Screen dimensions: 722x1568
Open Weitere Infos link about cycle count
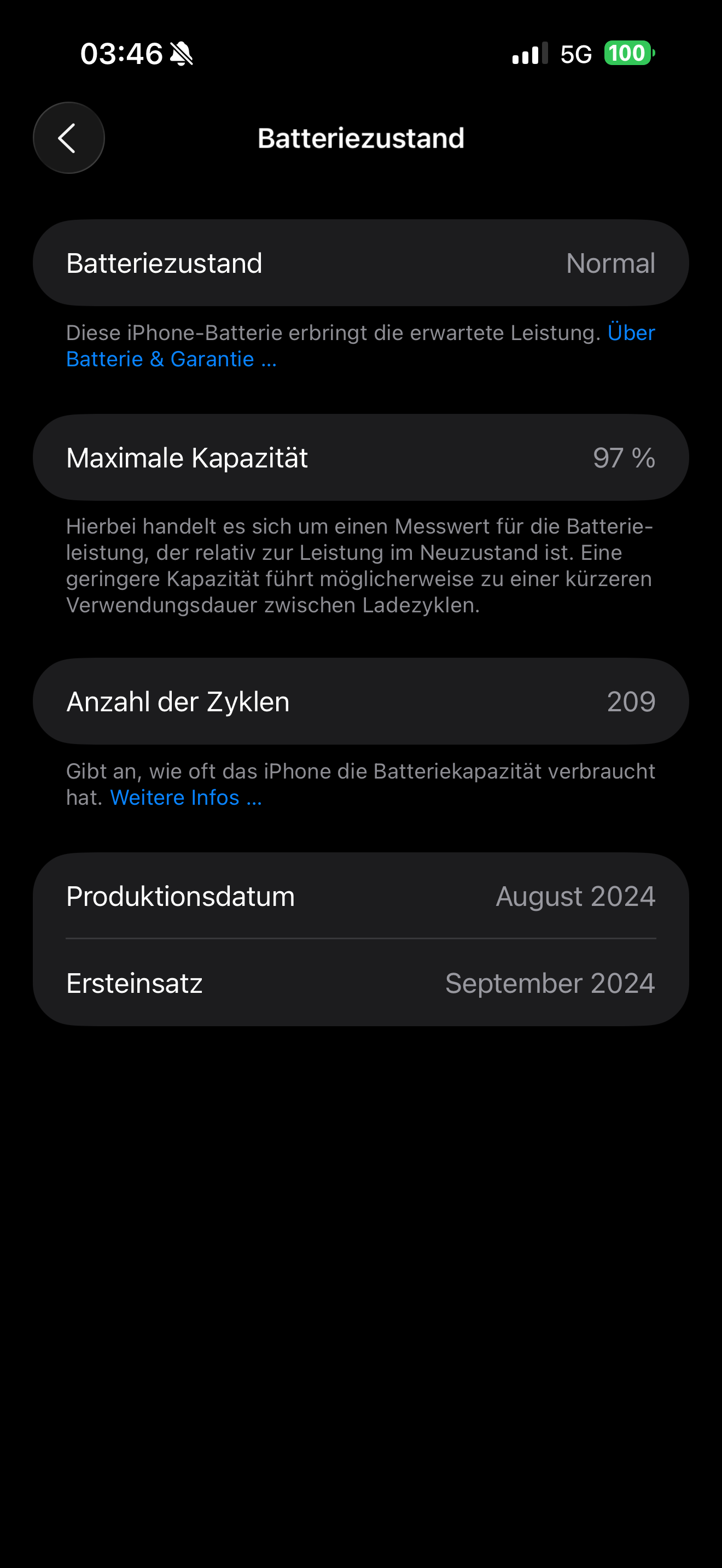tap(185, 797)
